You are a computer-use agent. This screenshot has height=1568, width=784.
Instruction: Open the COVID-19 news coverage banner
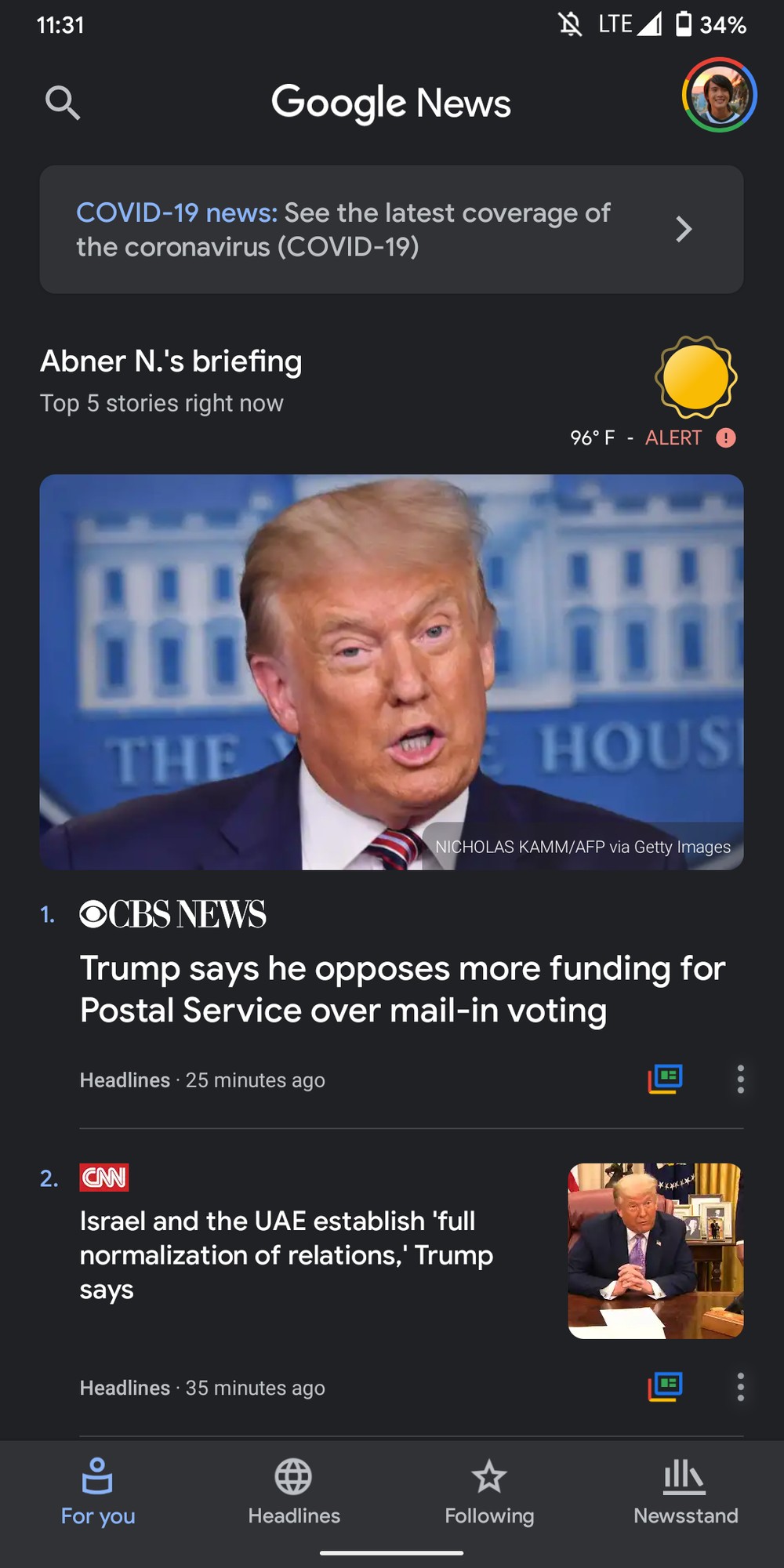point(391,230)
